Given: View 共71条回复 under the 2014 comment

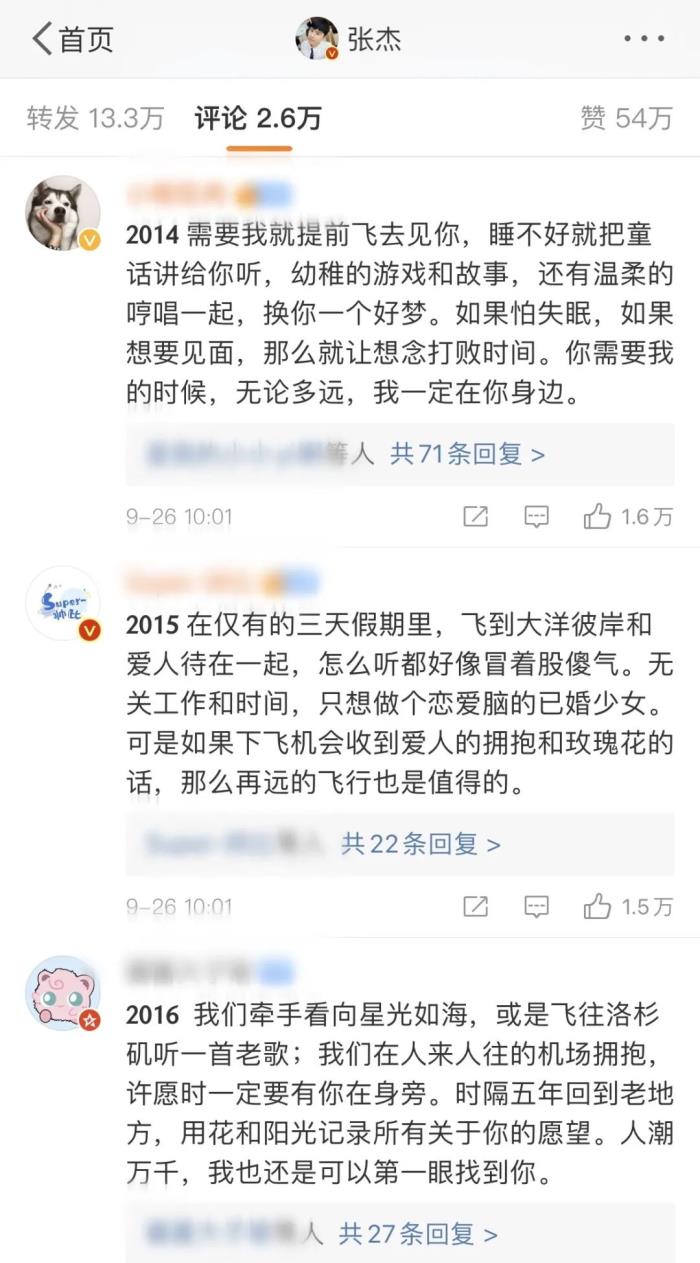Looking at the screenshot, I should (x=467, y=454).
